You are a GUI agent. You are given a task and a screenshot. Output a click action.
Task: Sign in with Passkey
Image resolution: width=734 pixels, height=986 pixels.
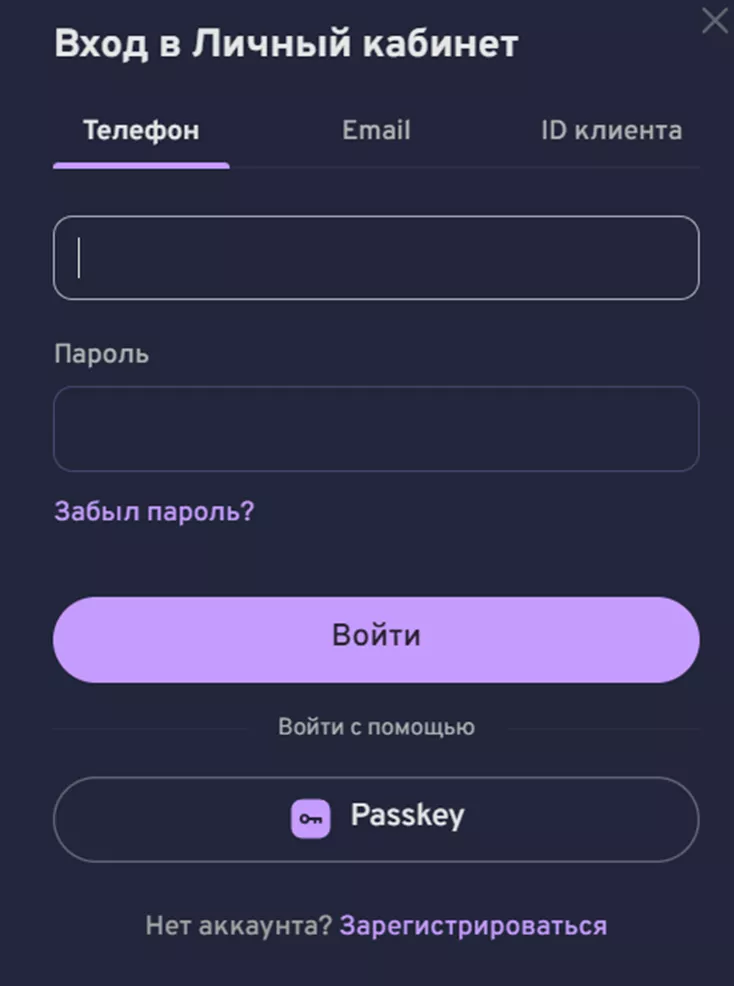(376, 819)
